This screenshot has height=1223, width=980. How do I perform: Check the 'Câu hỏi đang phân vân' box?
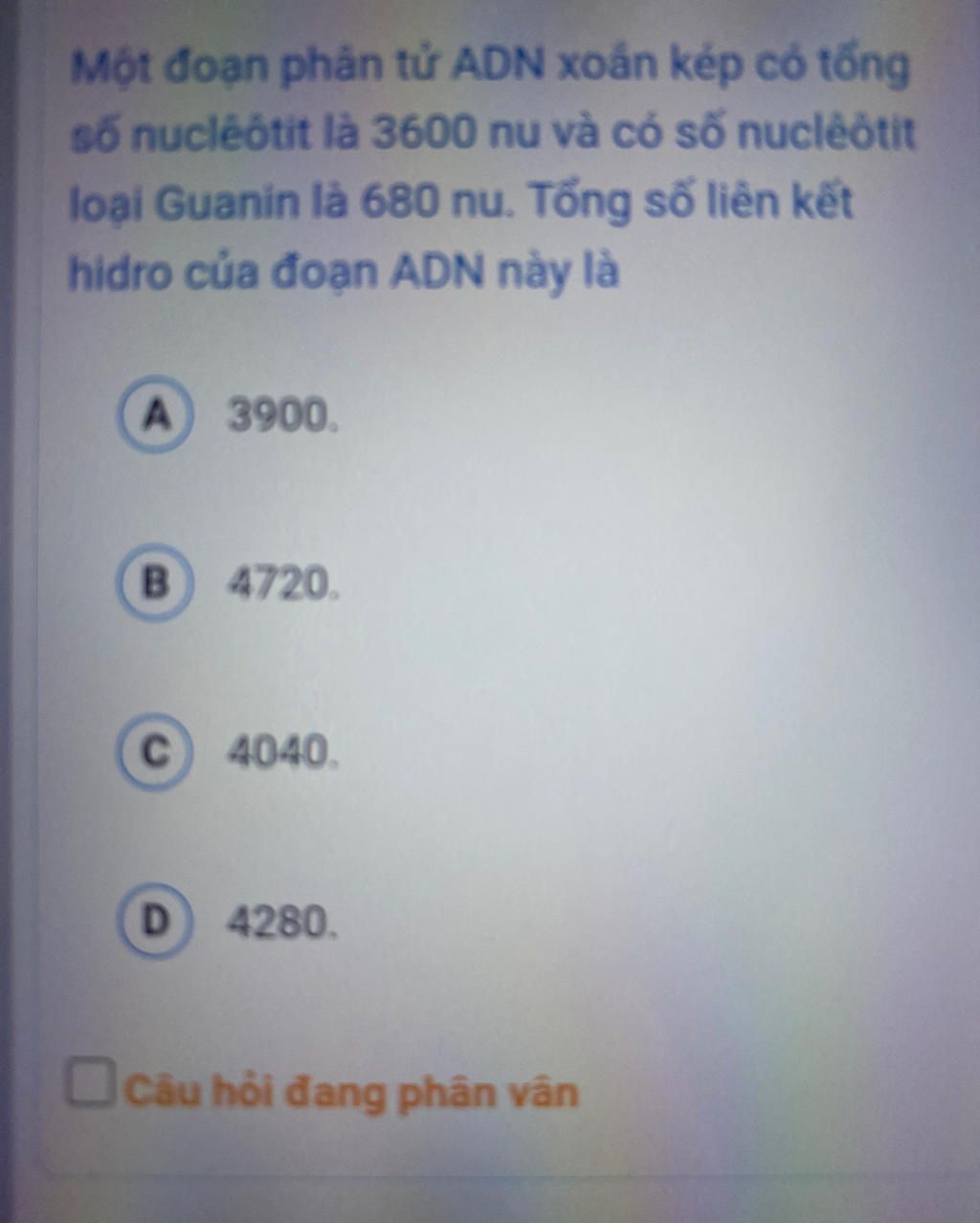click(x=89, y=1082)
